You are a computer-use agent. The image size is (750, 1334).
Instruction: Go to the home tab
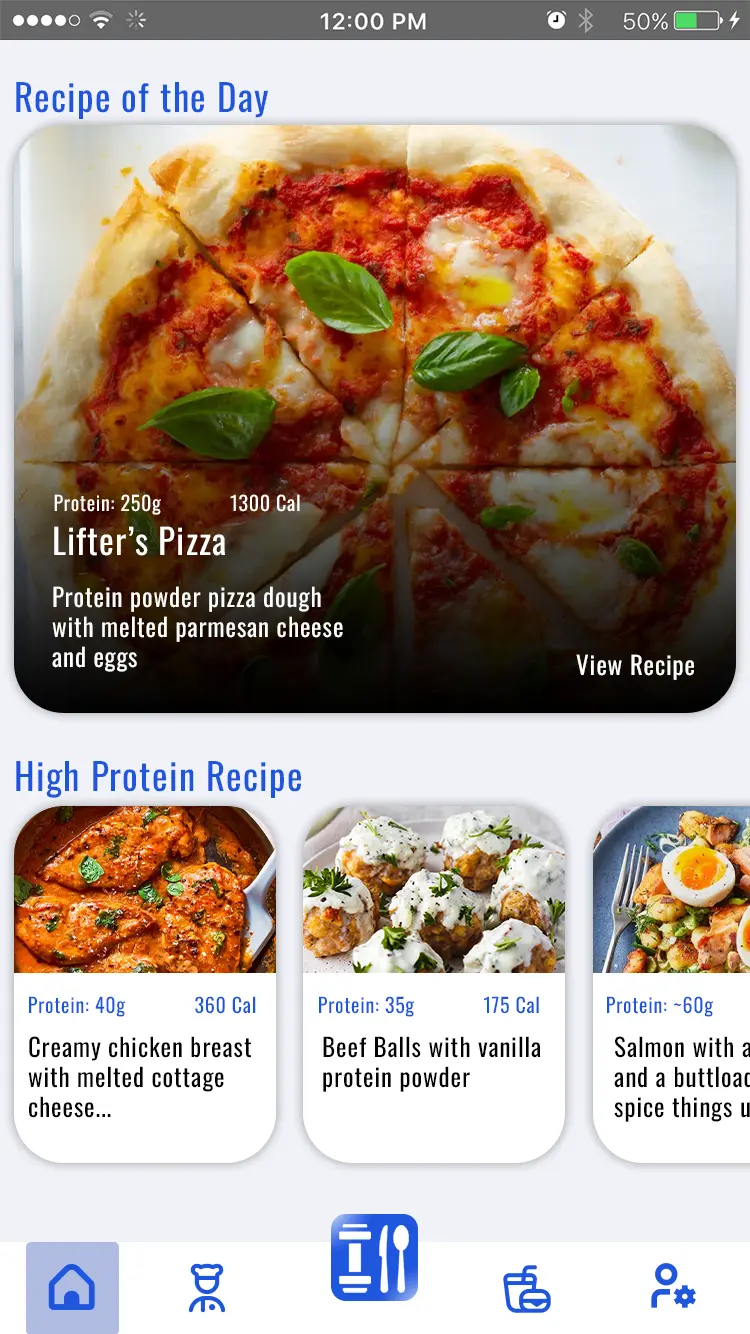72,1287
